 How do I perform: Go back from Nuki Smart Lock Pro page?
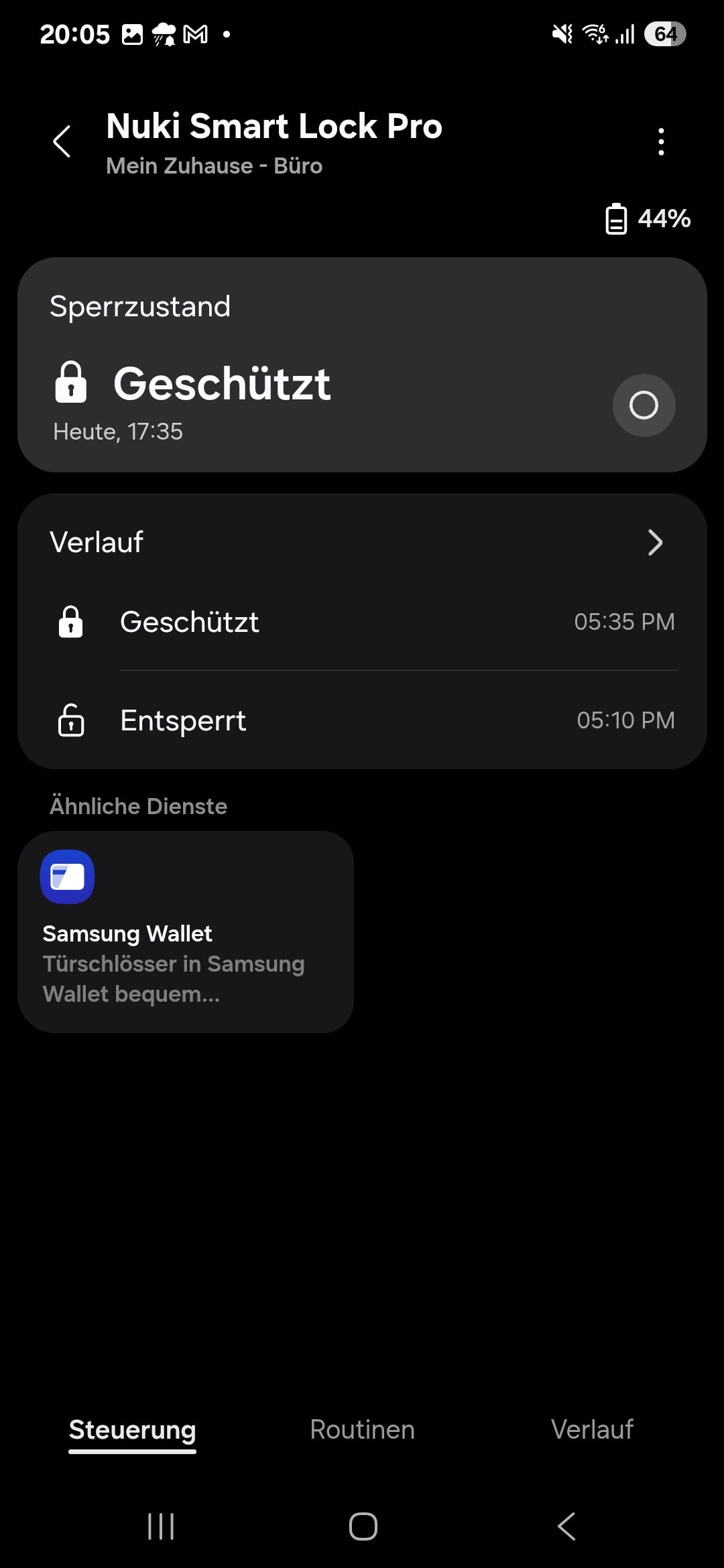62,141
